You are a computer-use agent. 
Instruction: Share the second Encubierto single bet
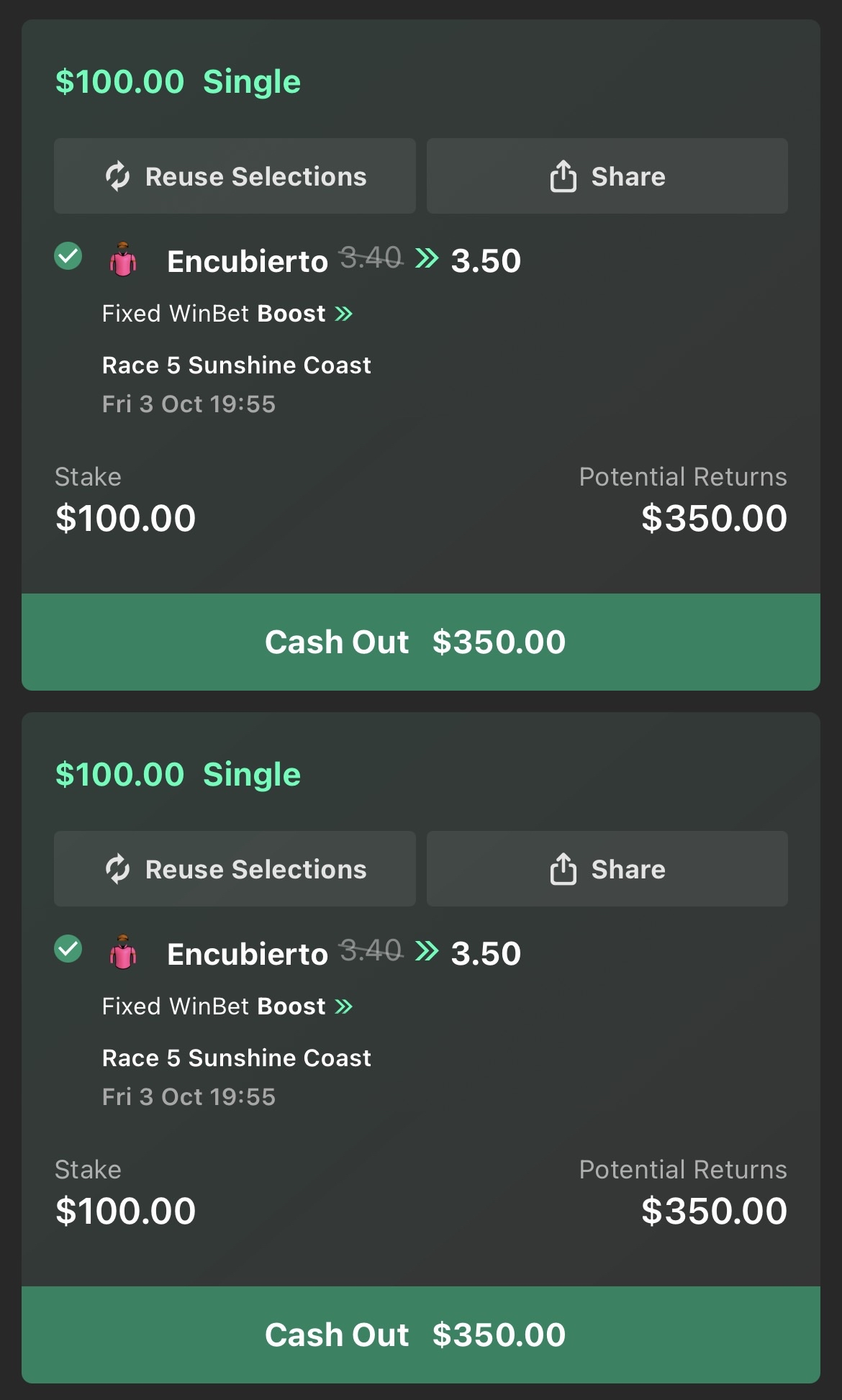click(607, 869)
